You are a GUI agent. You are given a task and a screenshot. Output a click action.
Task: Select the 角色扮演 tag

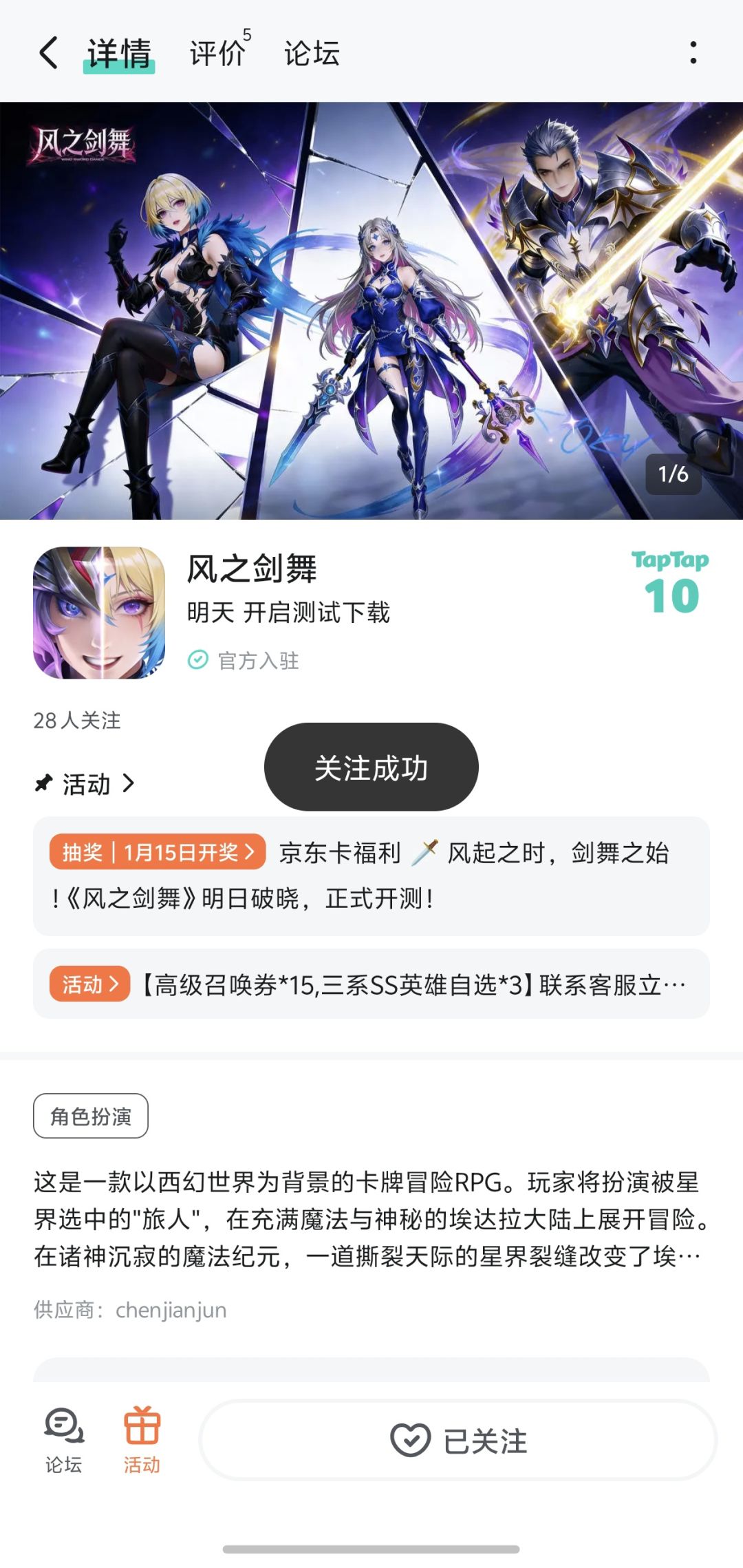pos(91,1116)
